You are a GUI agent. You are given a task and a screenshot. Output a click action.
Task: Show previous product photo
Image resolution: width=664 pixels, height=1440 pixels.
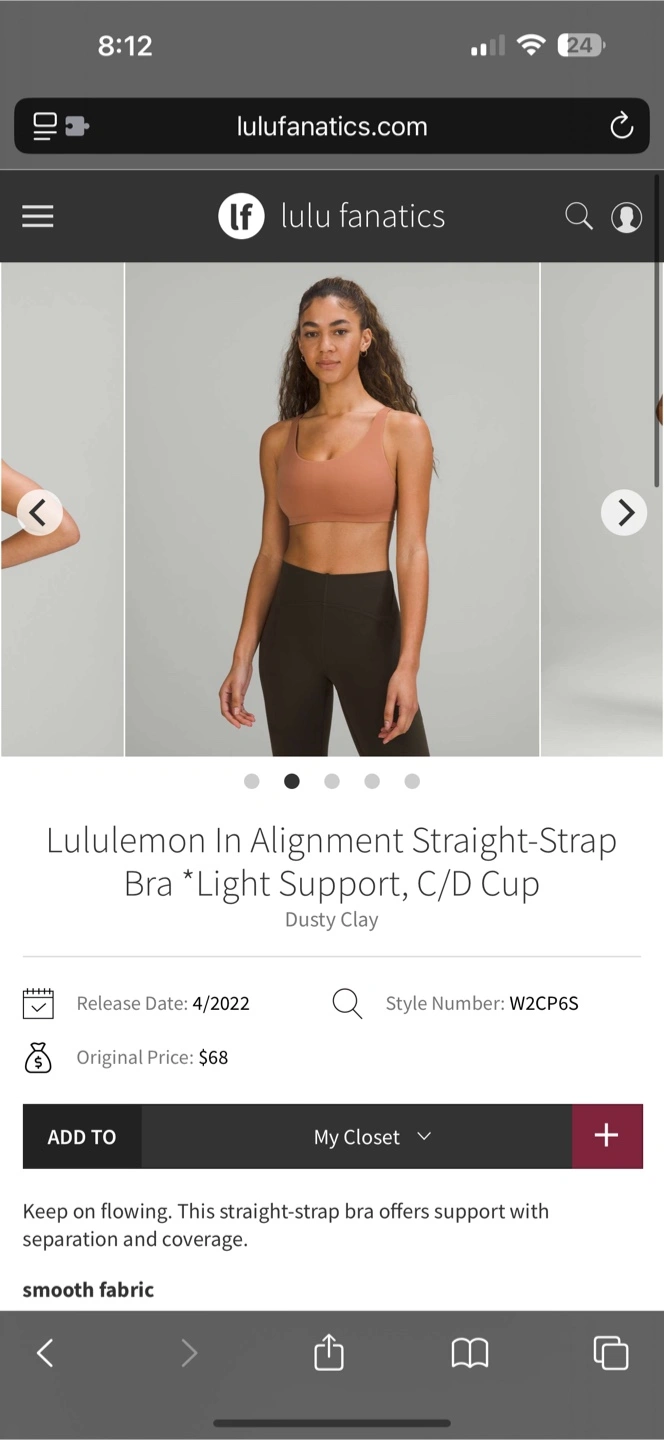(39, 513)
